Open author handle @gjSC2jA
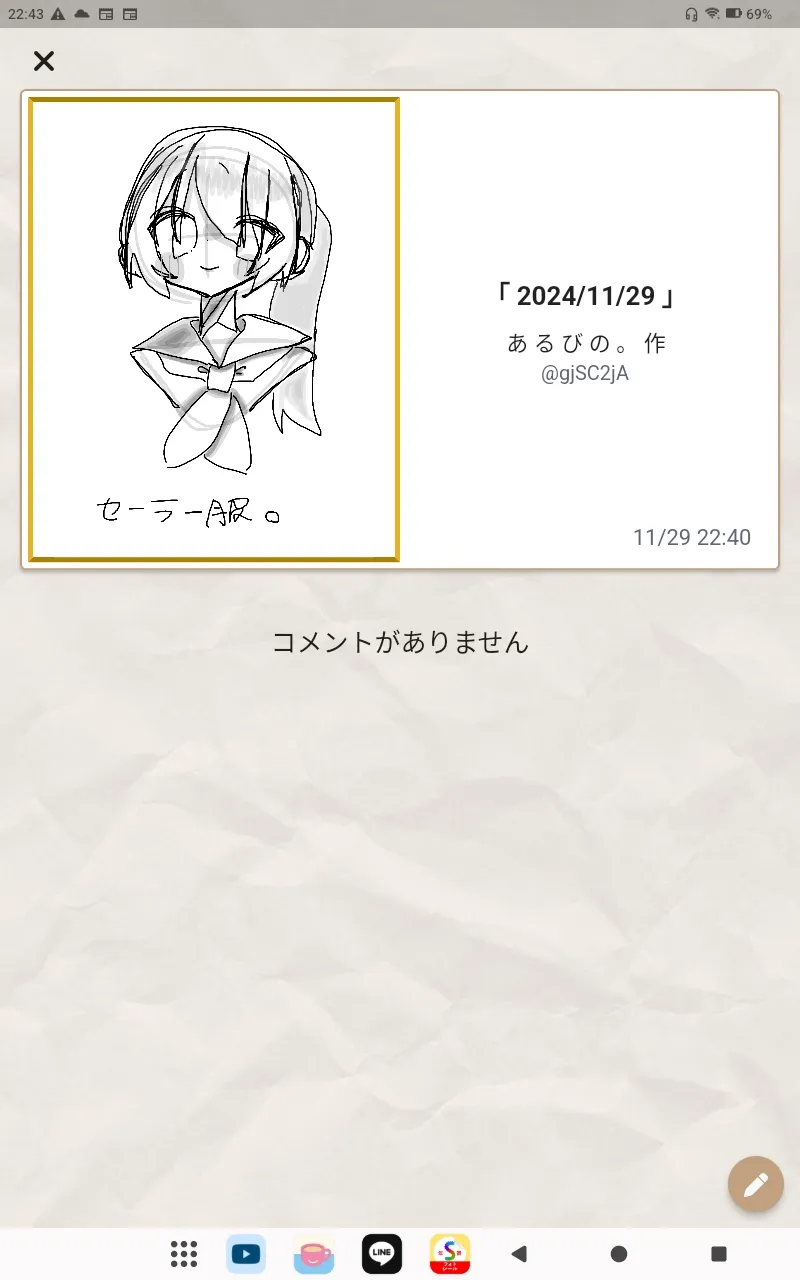 (586, 374)
